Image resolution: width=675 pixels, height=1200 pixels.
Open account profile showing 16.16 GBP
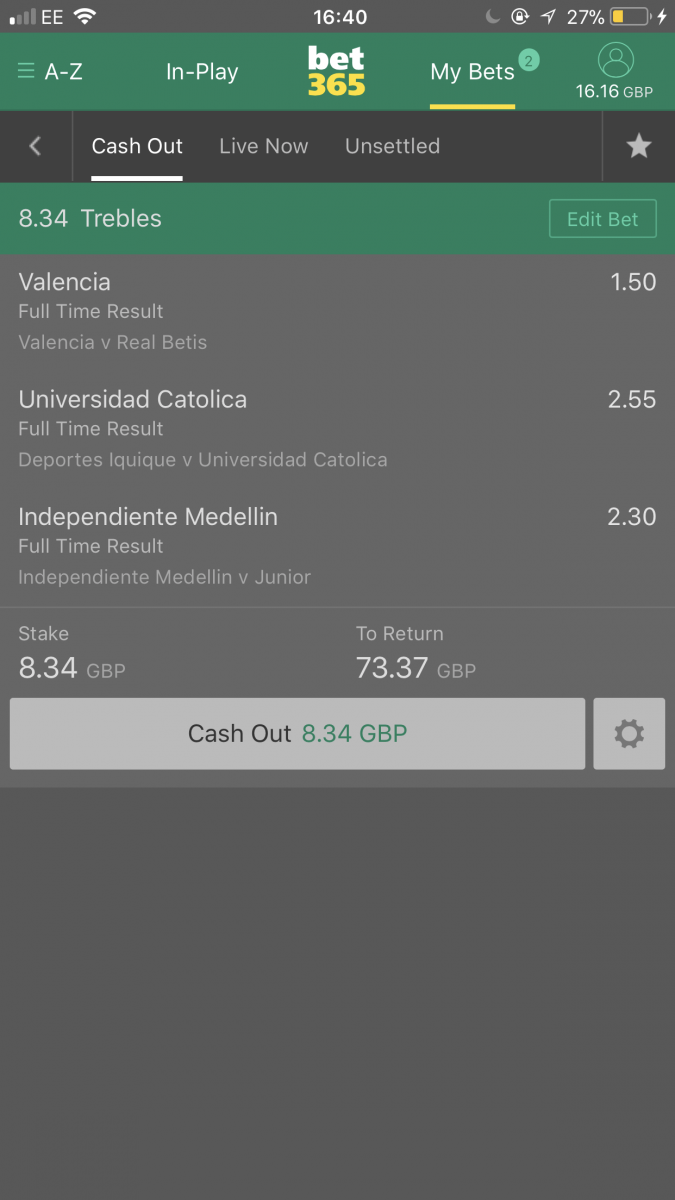pyautogui.click(x=614, y=72)
